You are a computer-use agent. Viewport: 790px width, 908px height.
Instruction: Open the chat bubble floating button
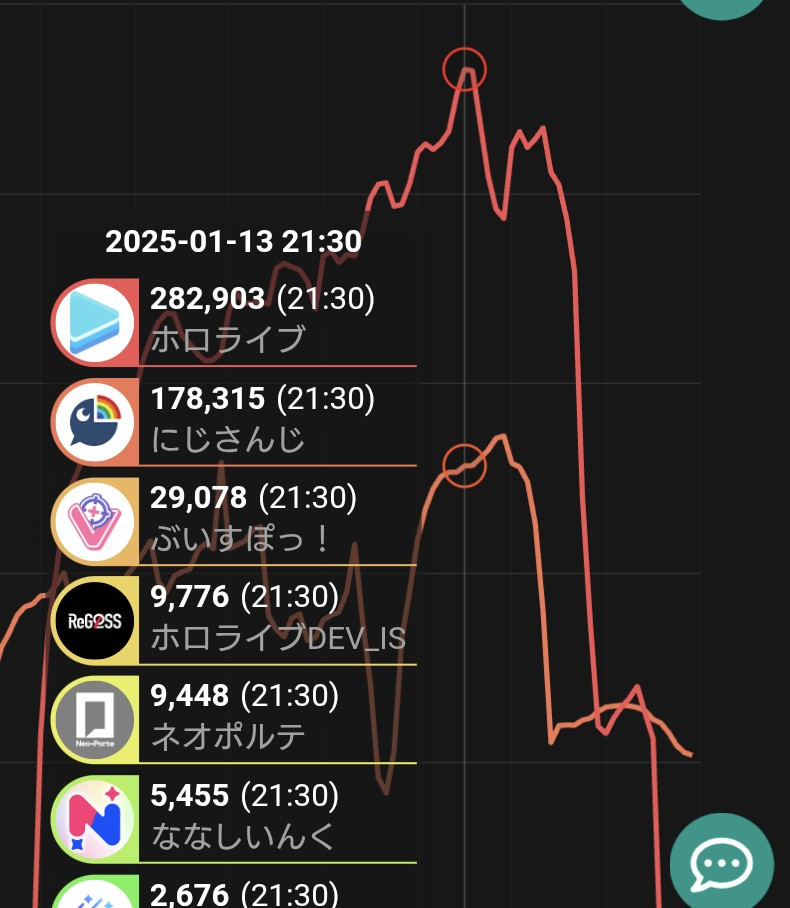click(721, 863)
